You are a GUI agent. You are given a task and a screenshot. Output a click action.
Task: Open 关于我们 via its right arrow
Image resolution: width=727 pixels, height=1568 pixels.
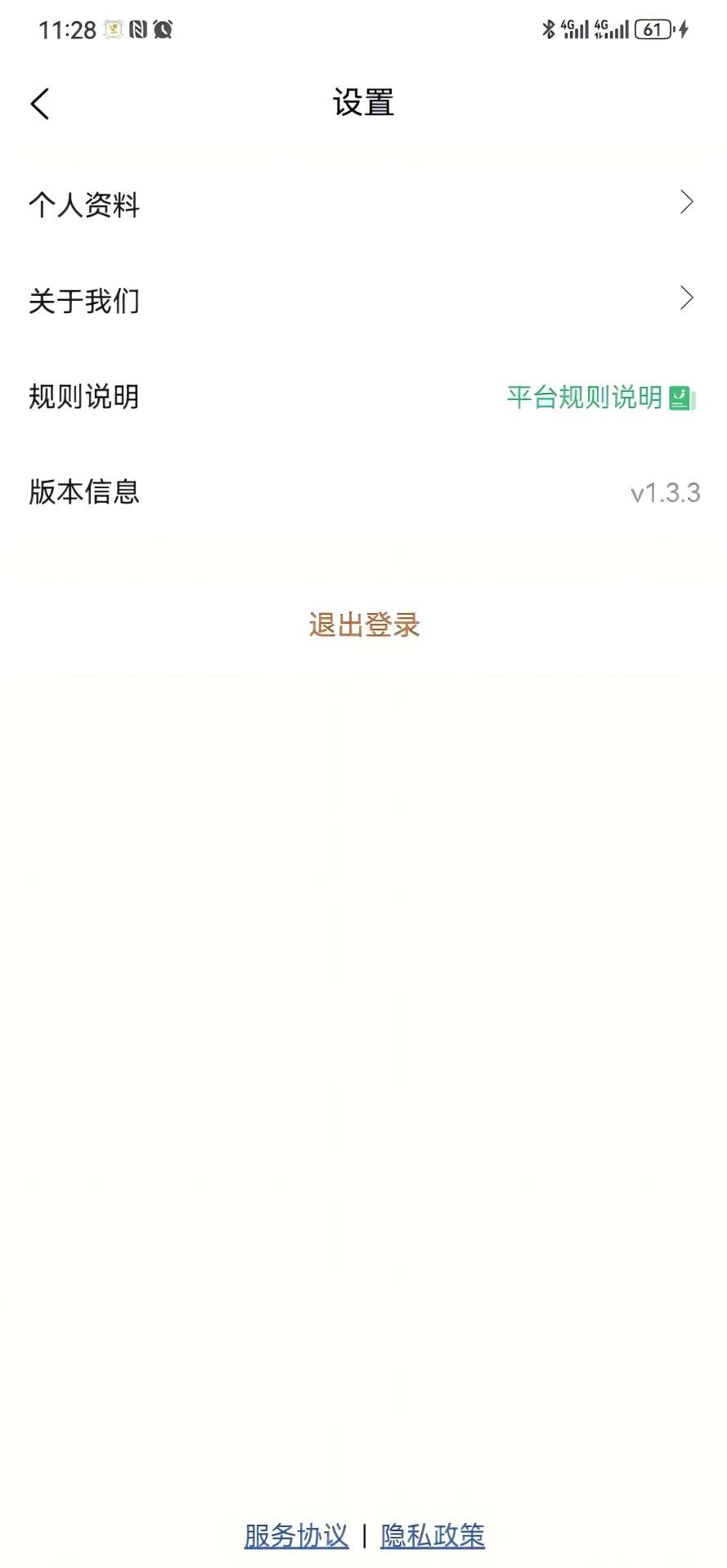[x=687, y=300]
